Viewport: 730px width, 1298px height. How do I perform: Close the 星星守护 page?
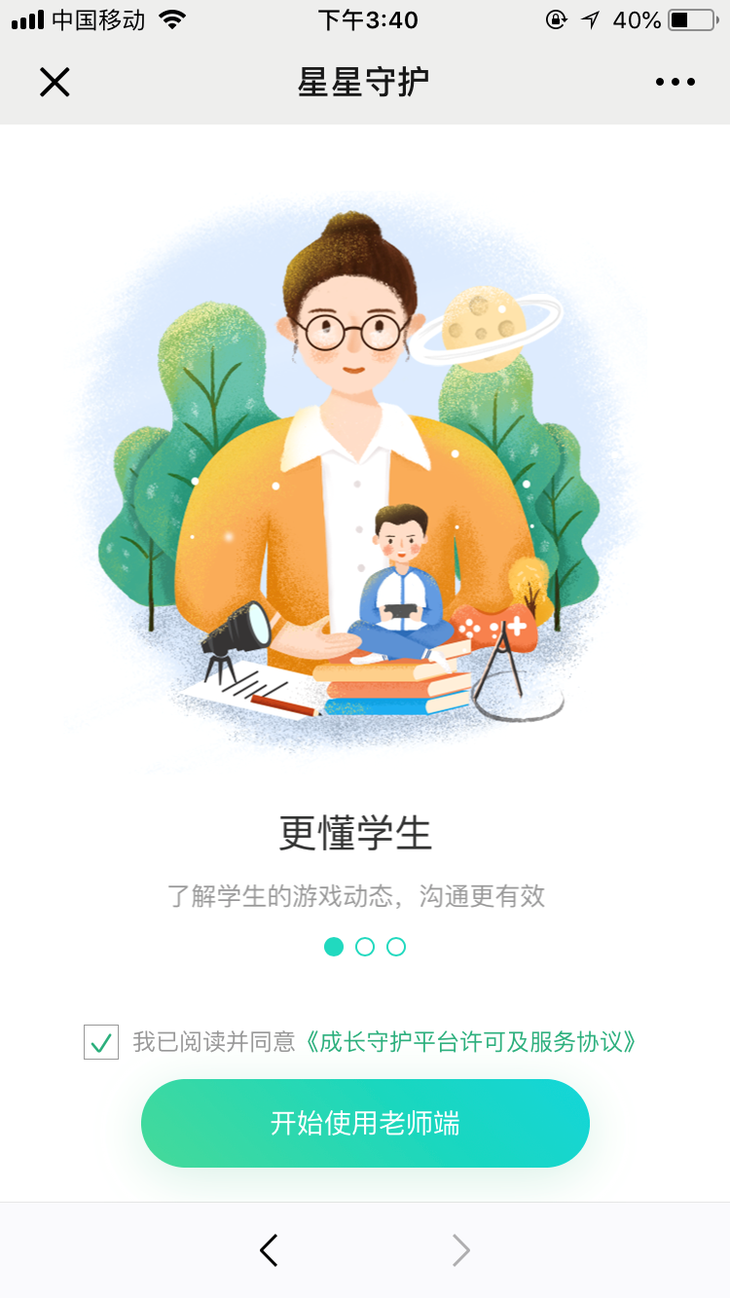(x=54, y=82)
